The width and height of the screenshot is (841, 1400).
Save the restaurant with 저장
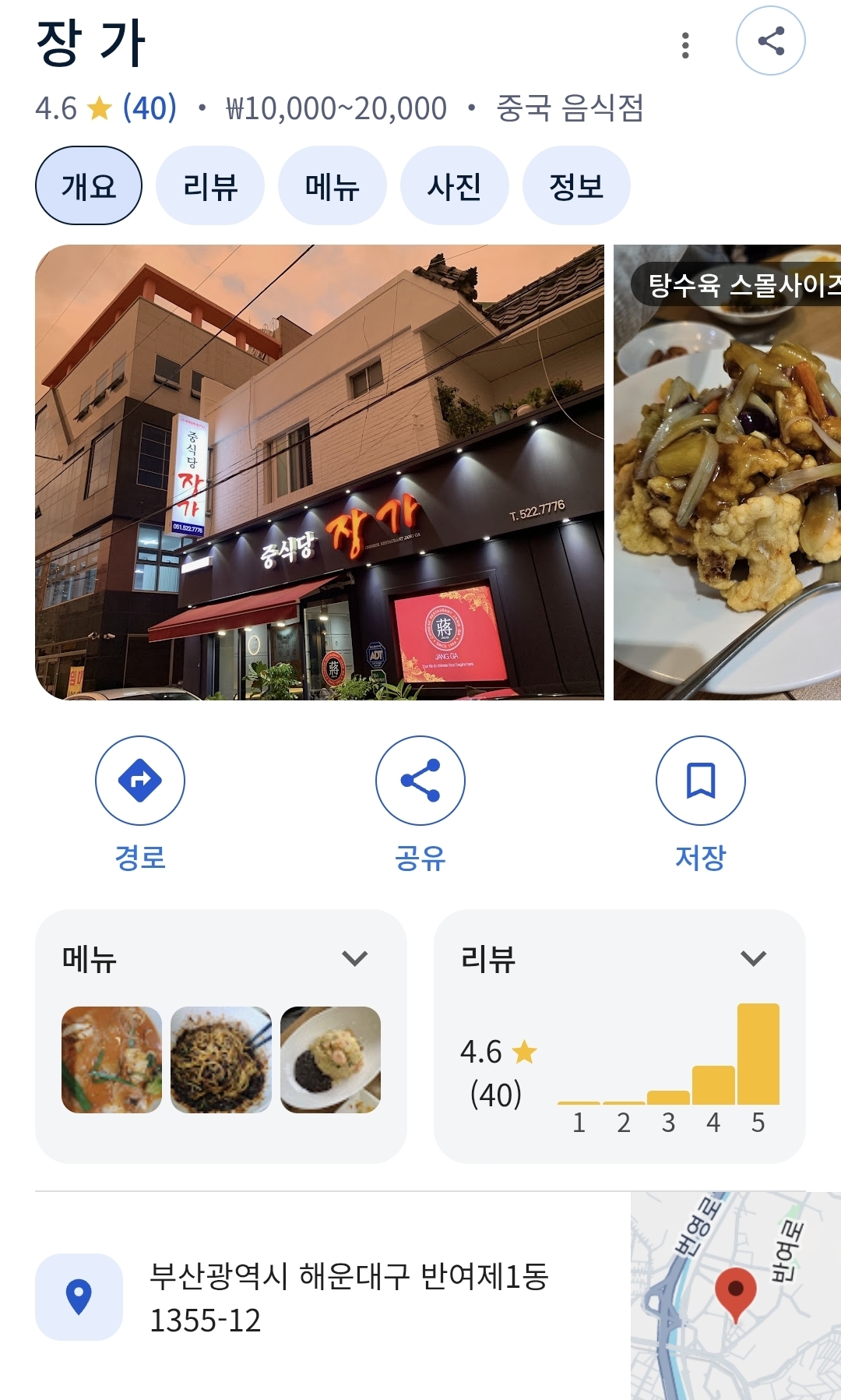point(701,781)
